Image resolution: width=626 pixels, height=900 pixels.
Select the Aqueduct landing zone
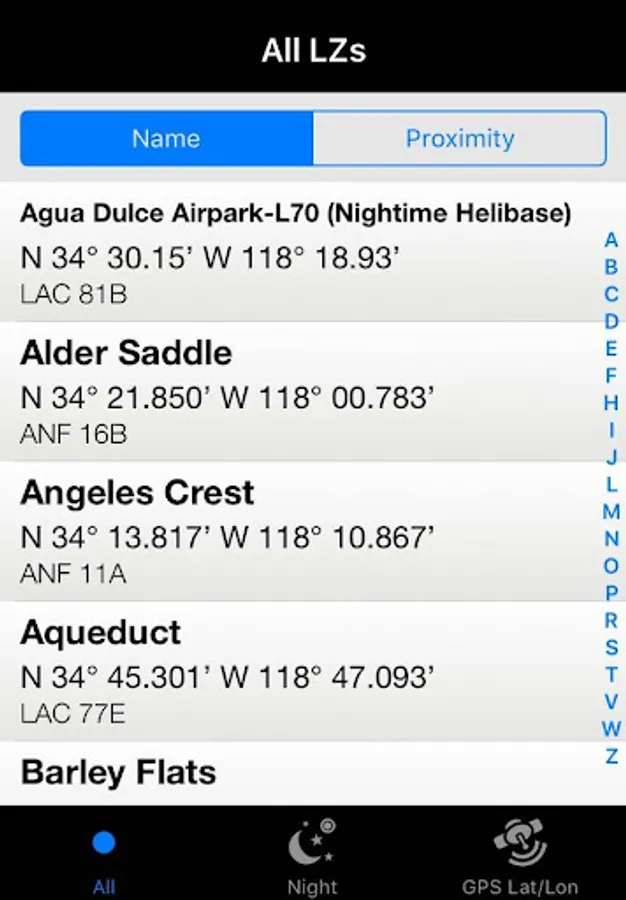point(296,672)
